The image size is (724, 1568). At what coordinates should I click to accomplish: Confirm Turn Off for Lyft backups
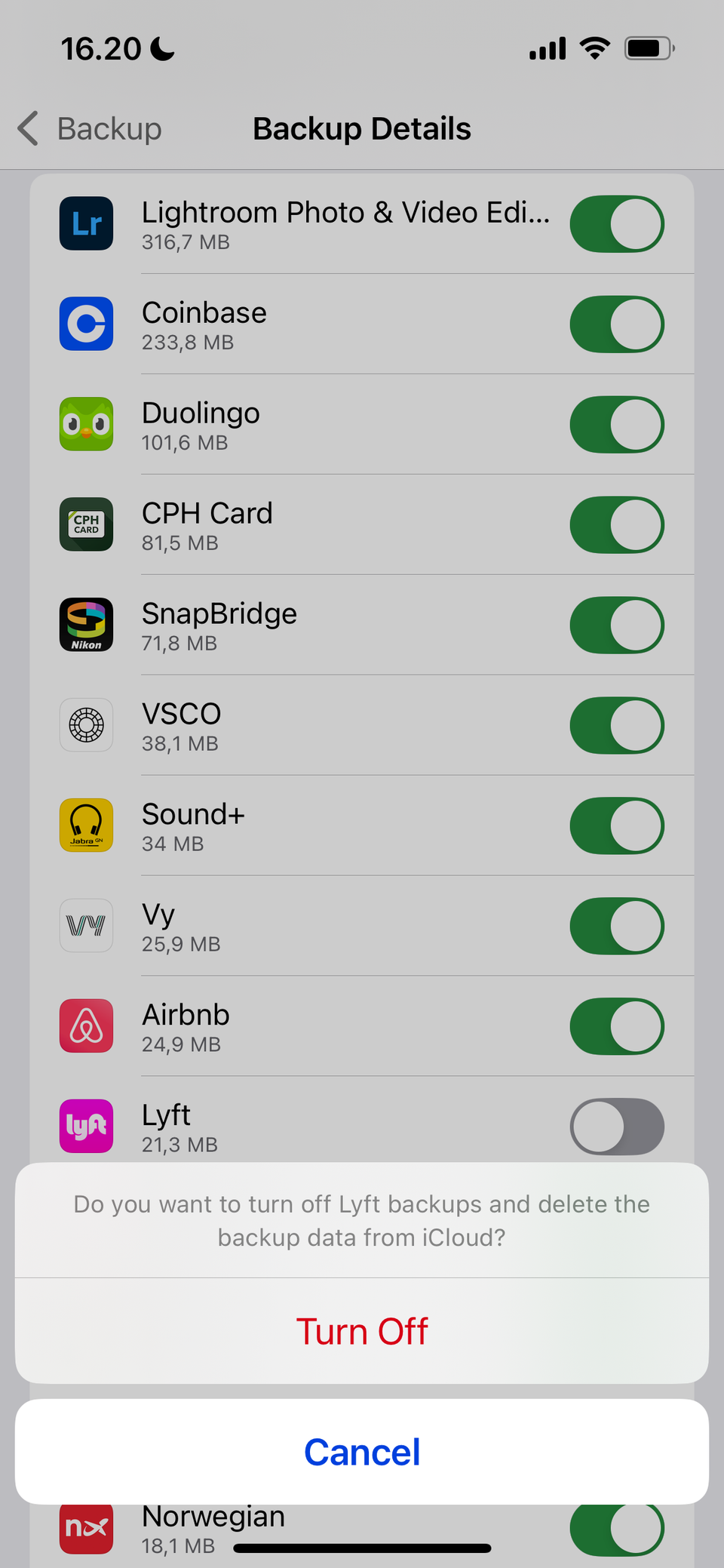pos(362,1331)
